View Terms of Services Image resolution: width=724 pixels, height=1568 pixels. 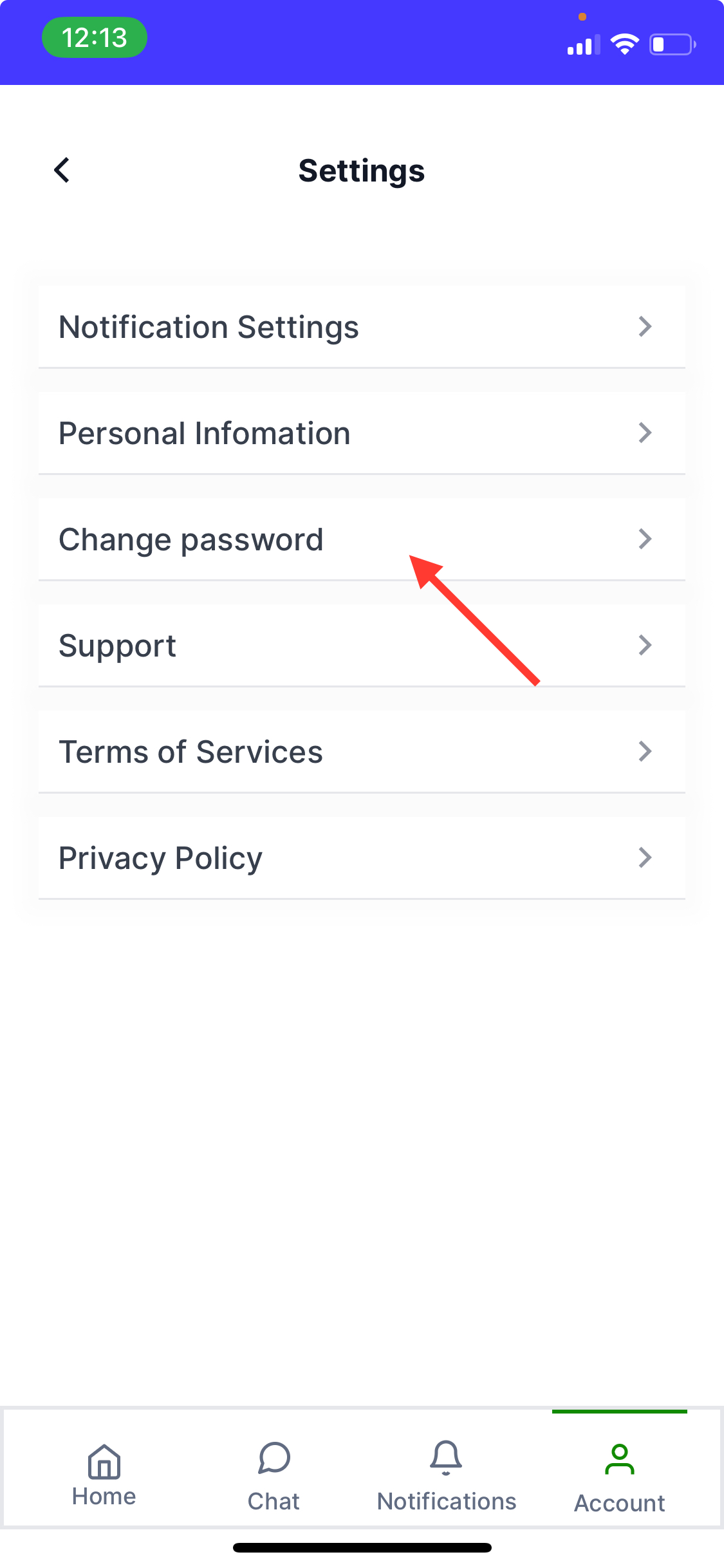[361, 752]
